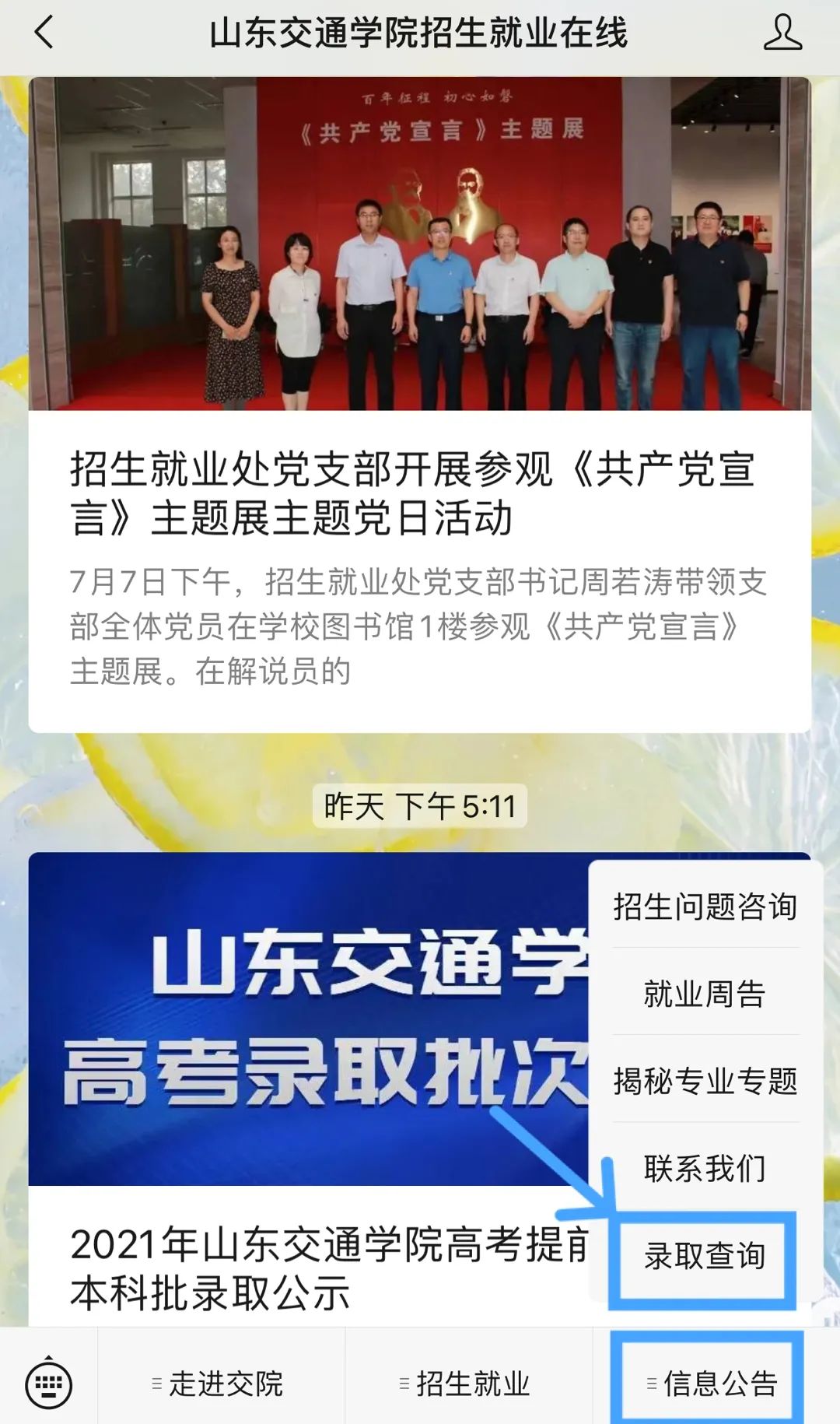
Task: Switch to keyboard input mode
Action: (x=49, y=1384)
